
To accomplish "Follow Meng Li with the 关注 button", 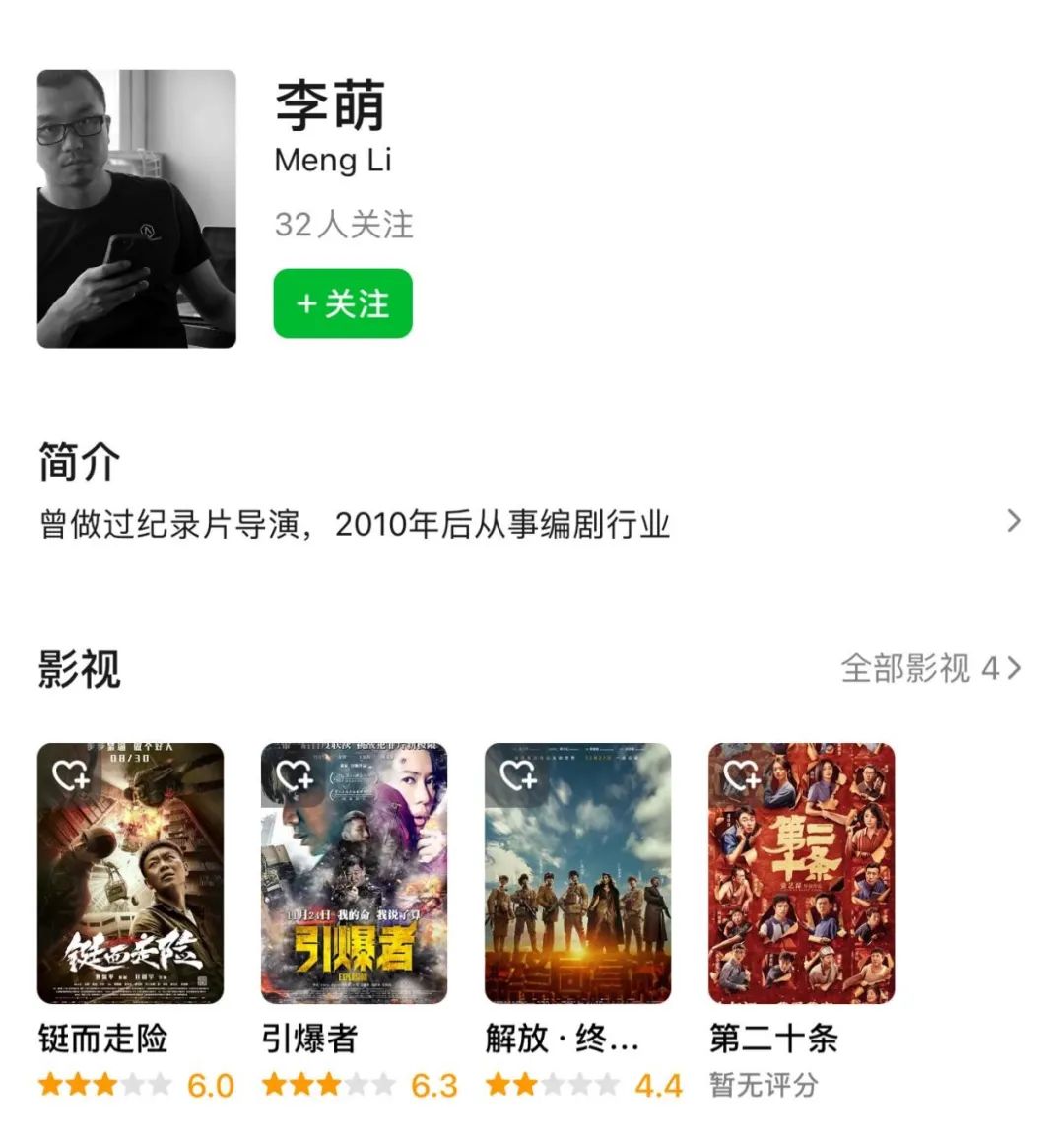I will pyautogui.click(x=343, y=303).
